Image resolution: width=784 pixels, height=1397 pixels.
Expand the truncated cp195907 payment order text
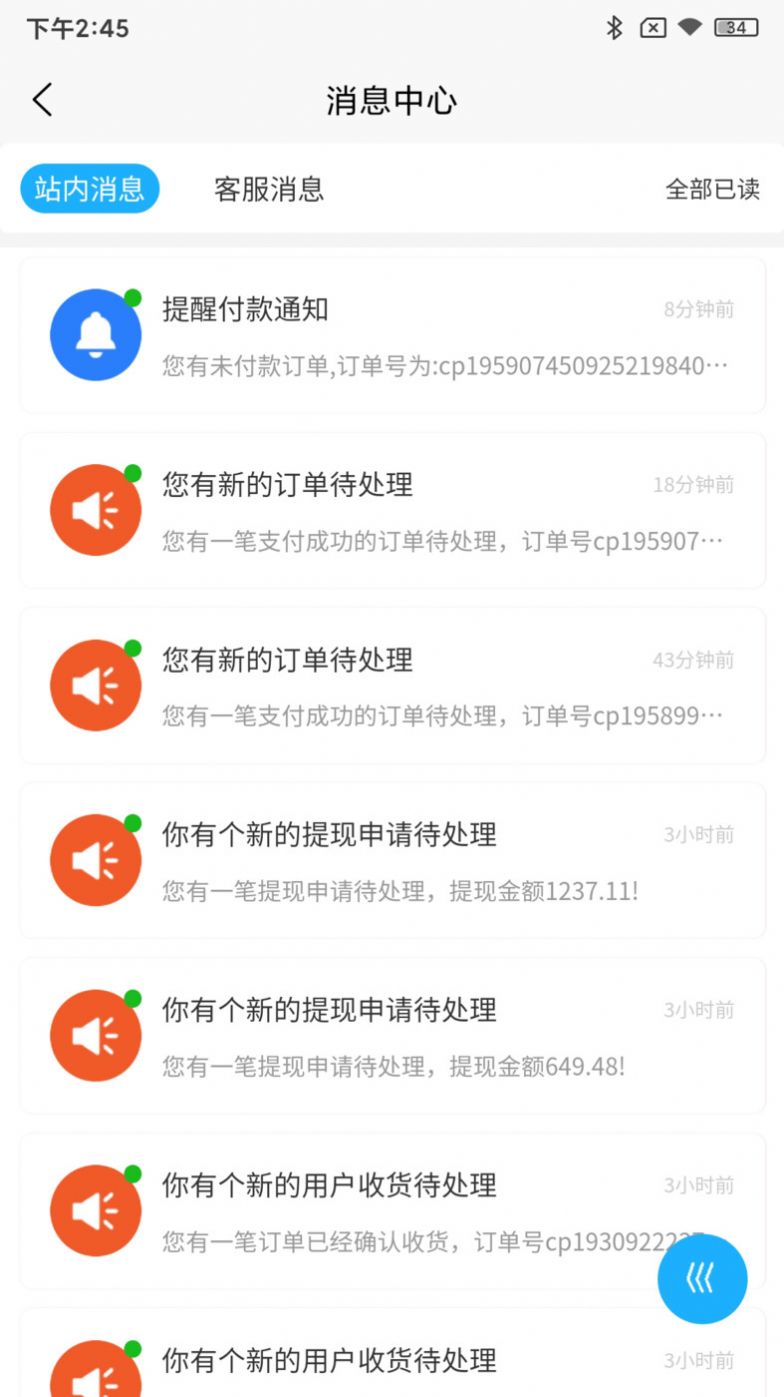[440, 365]
